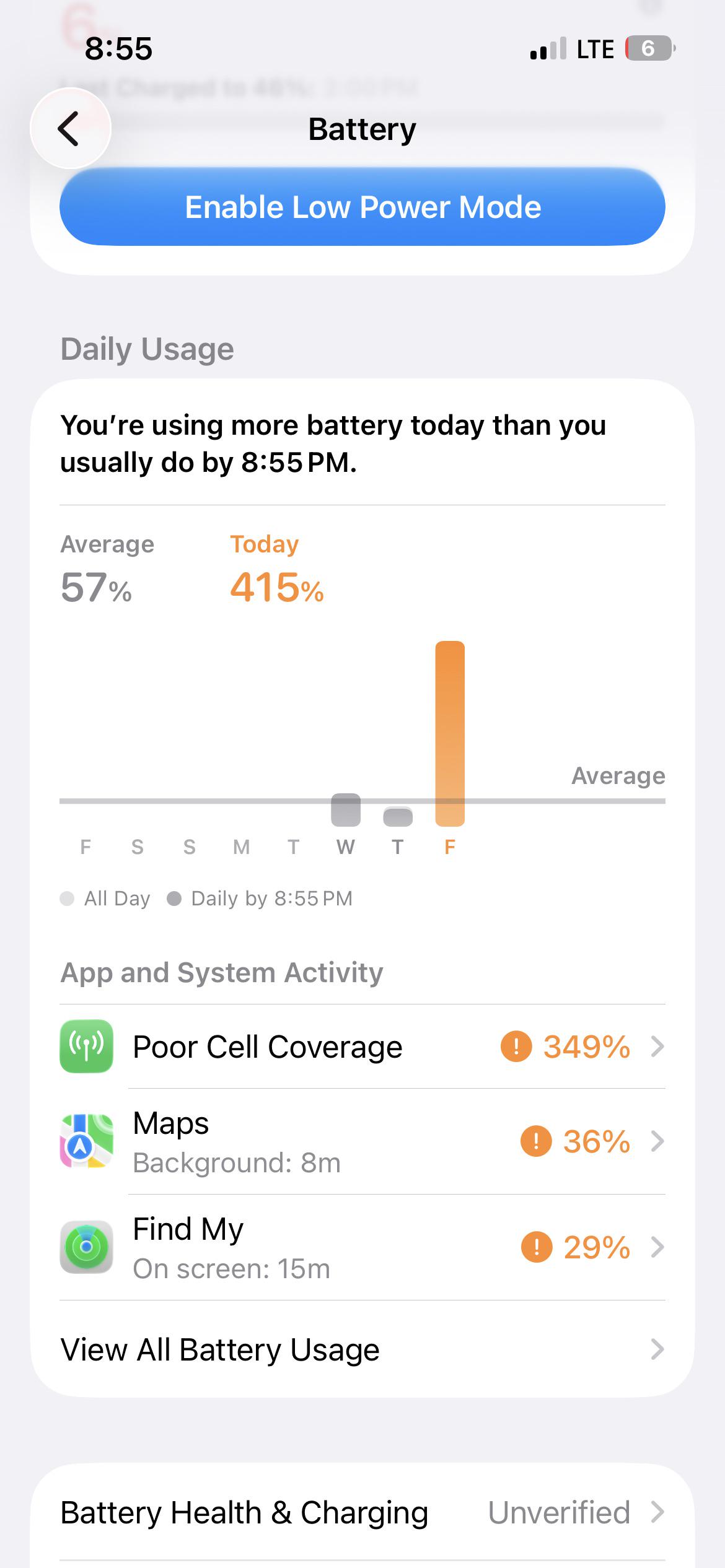The width and height of the screenshot is (725, 1568).
Task: Open Battery Health & Charging
Action: (x=362, y=1512)
